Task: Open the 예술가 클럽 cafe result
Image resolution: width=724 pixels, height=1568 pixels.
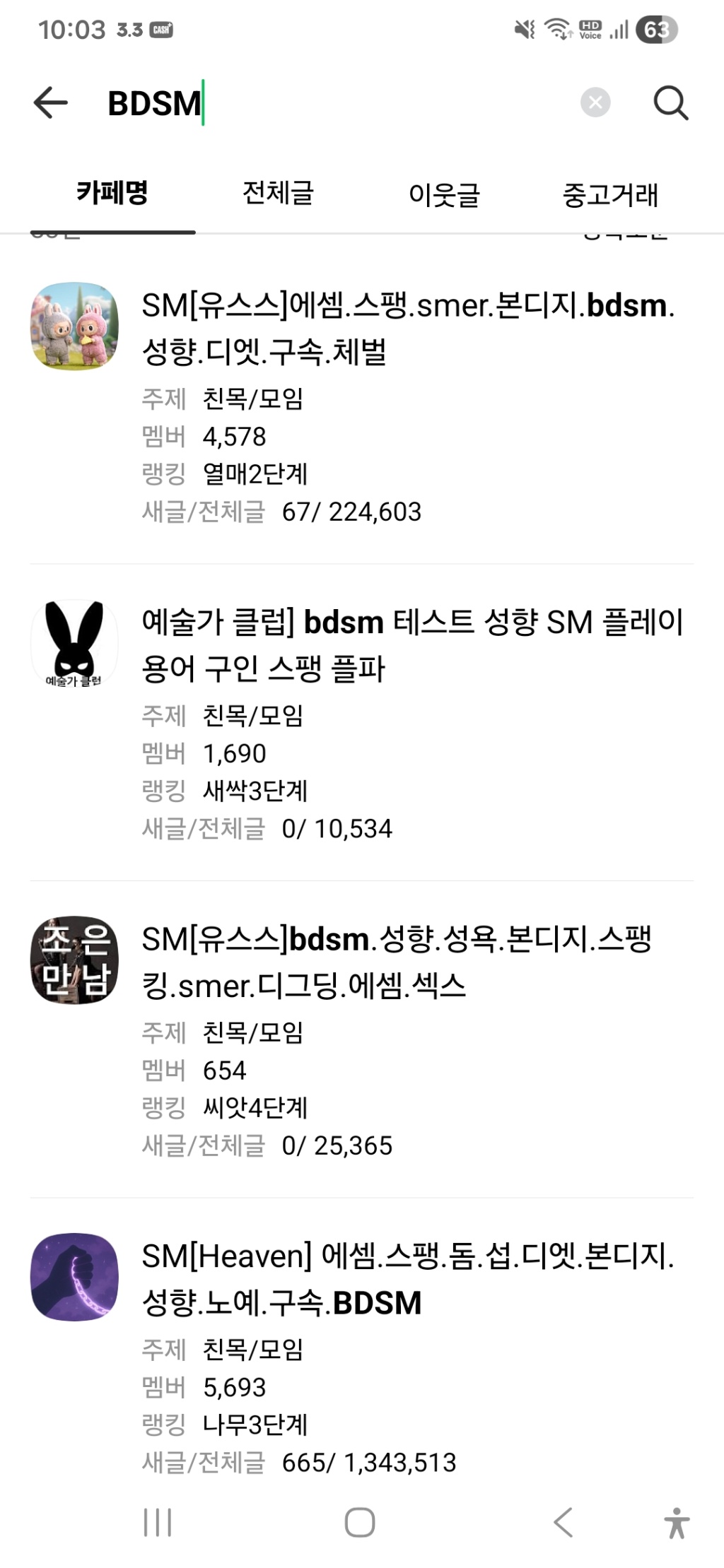Action: (x=411, y=645)
